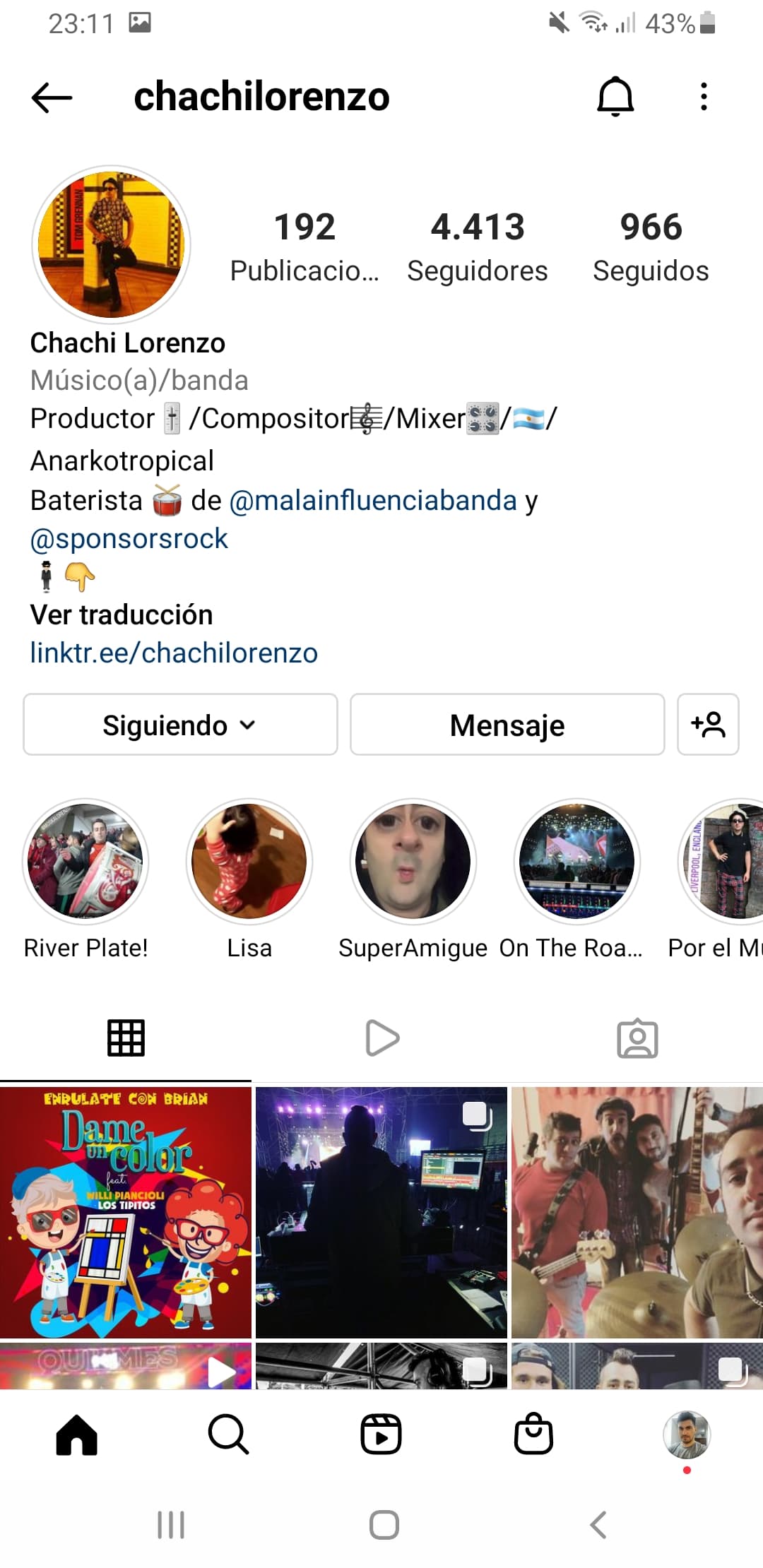This screenshot has height=1568, width=763.
Task: Tap Ver traducción under the bio
Action: 121,614
